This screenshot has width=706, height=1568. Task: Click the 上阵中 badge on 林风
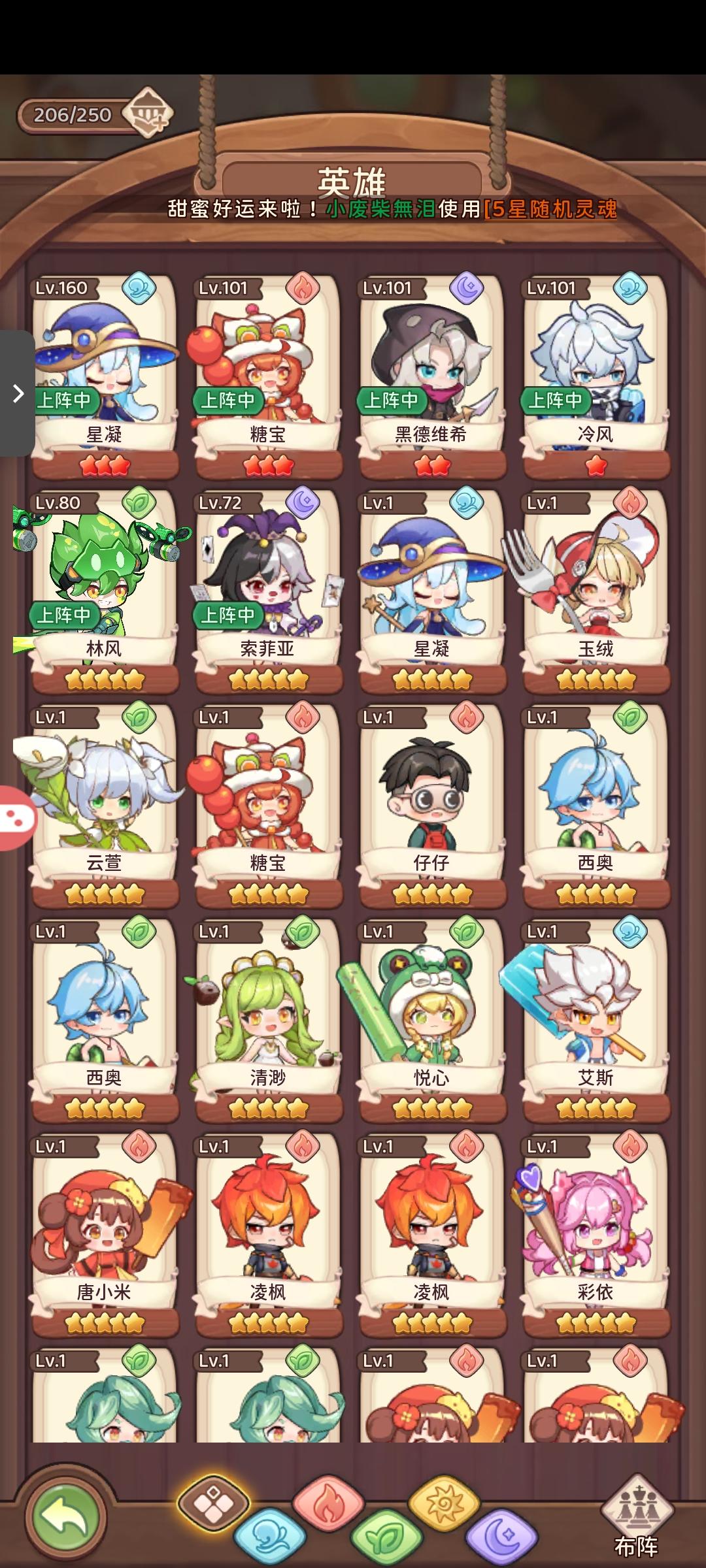(x=65, y=615)
